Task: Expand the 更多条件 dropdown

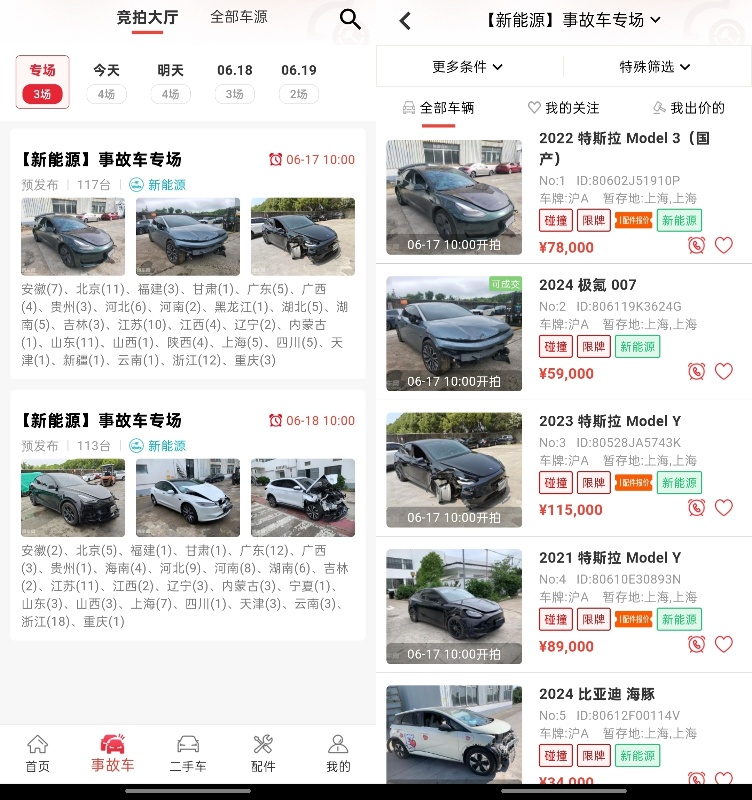Action: click(x=467, y=67)
